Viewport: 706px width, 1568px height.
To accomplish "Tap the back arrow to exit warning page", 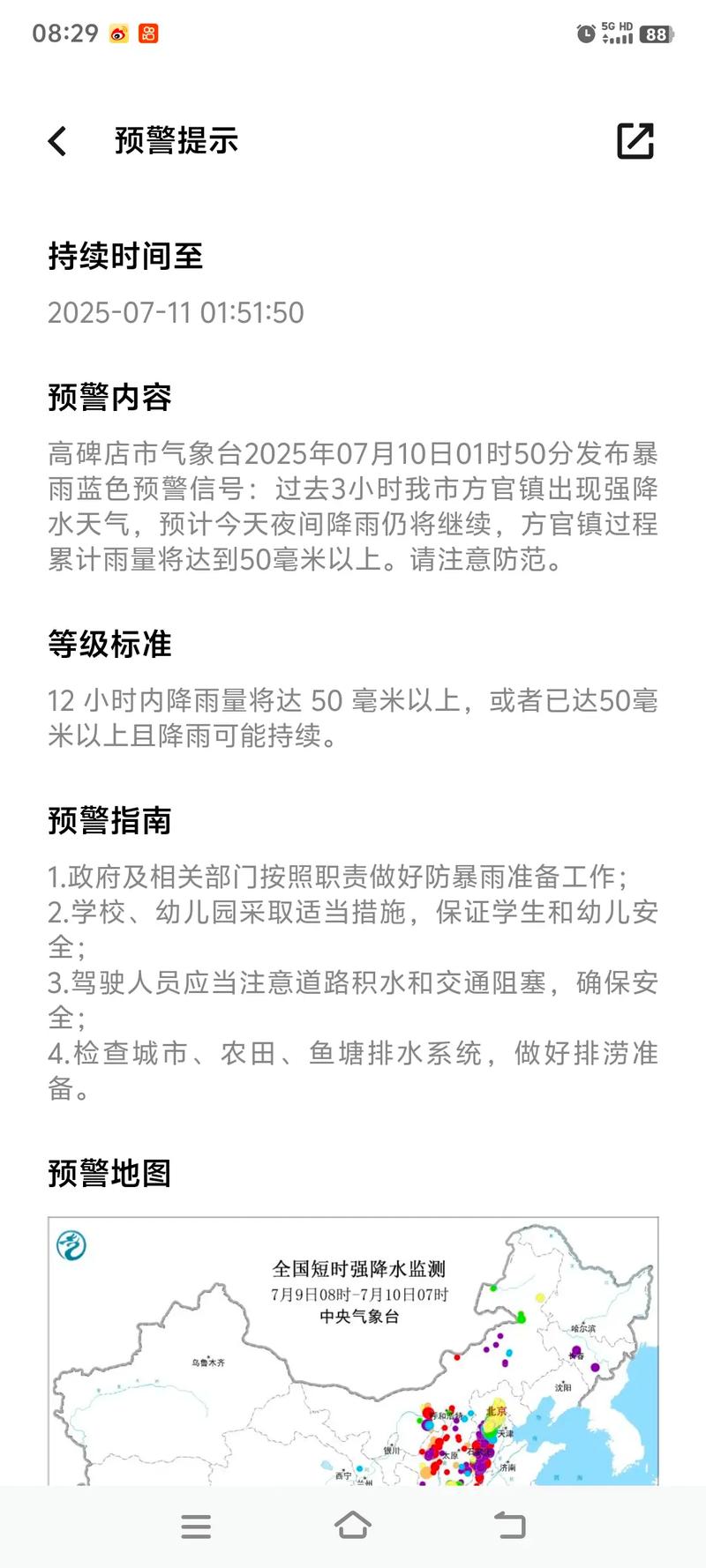I will pyautogui.click(x=57, y=141).
